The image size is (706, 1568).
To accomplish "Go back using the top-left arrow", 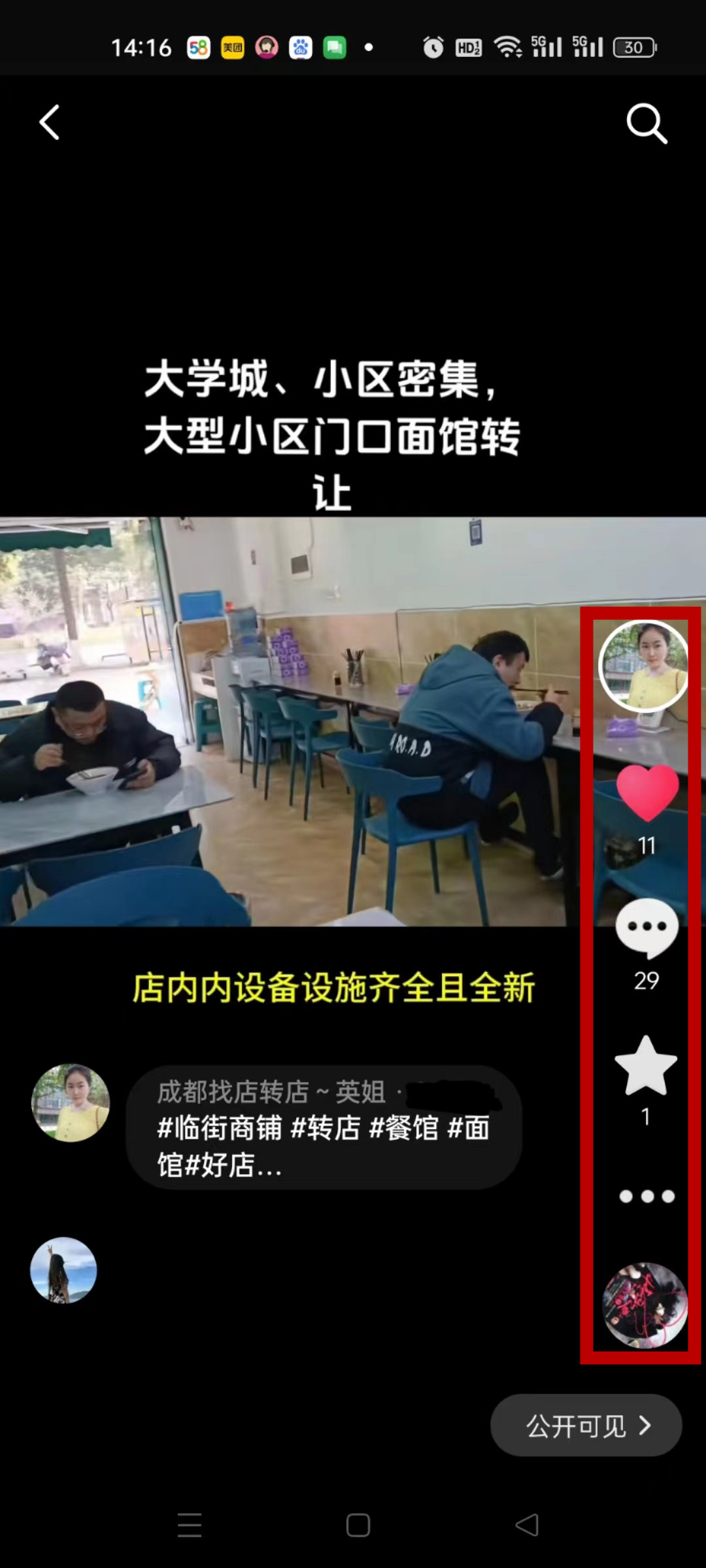I will click(50, 122).
